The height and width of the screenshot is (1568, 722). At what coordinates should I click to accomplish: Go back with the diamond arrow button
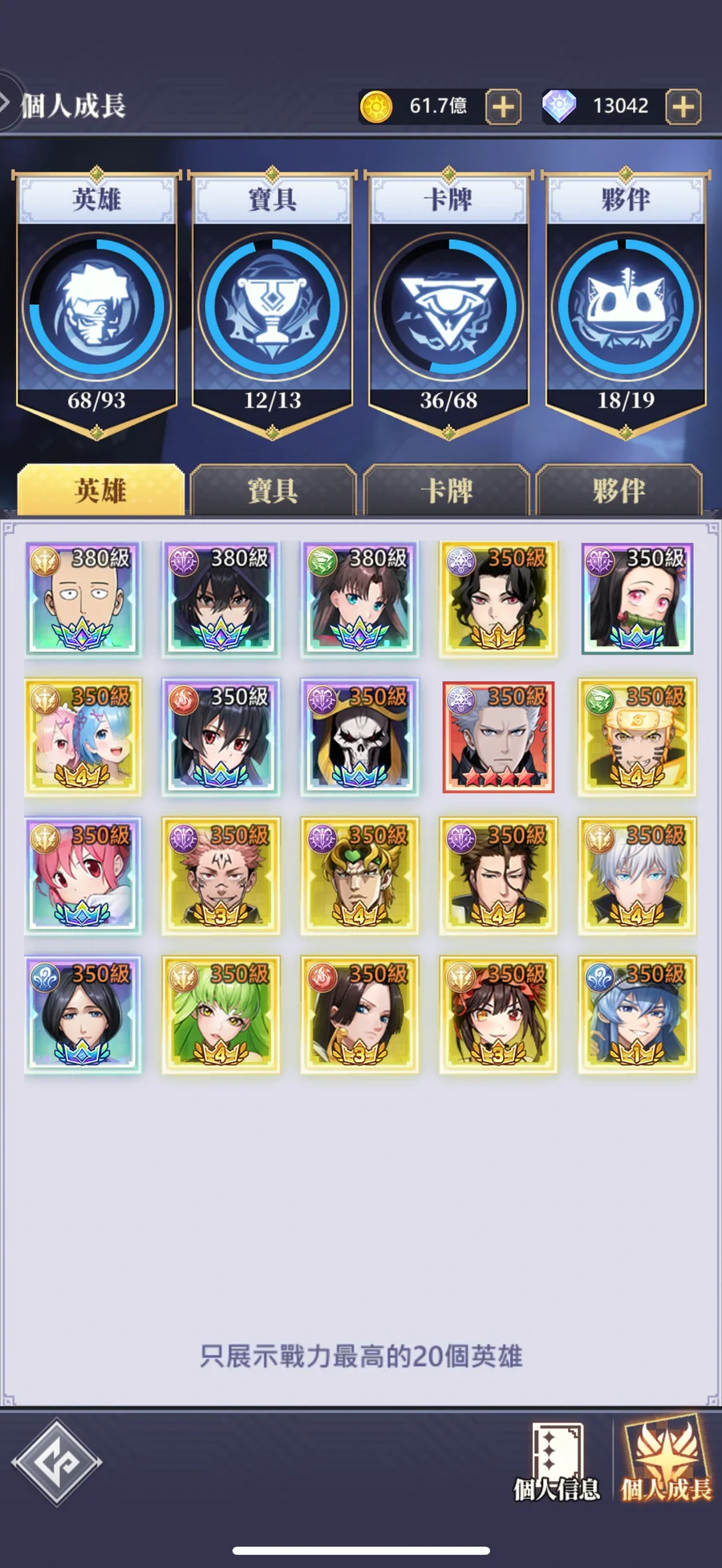(x=56, y=1462)
